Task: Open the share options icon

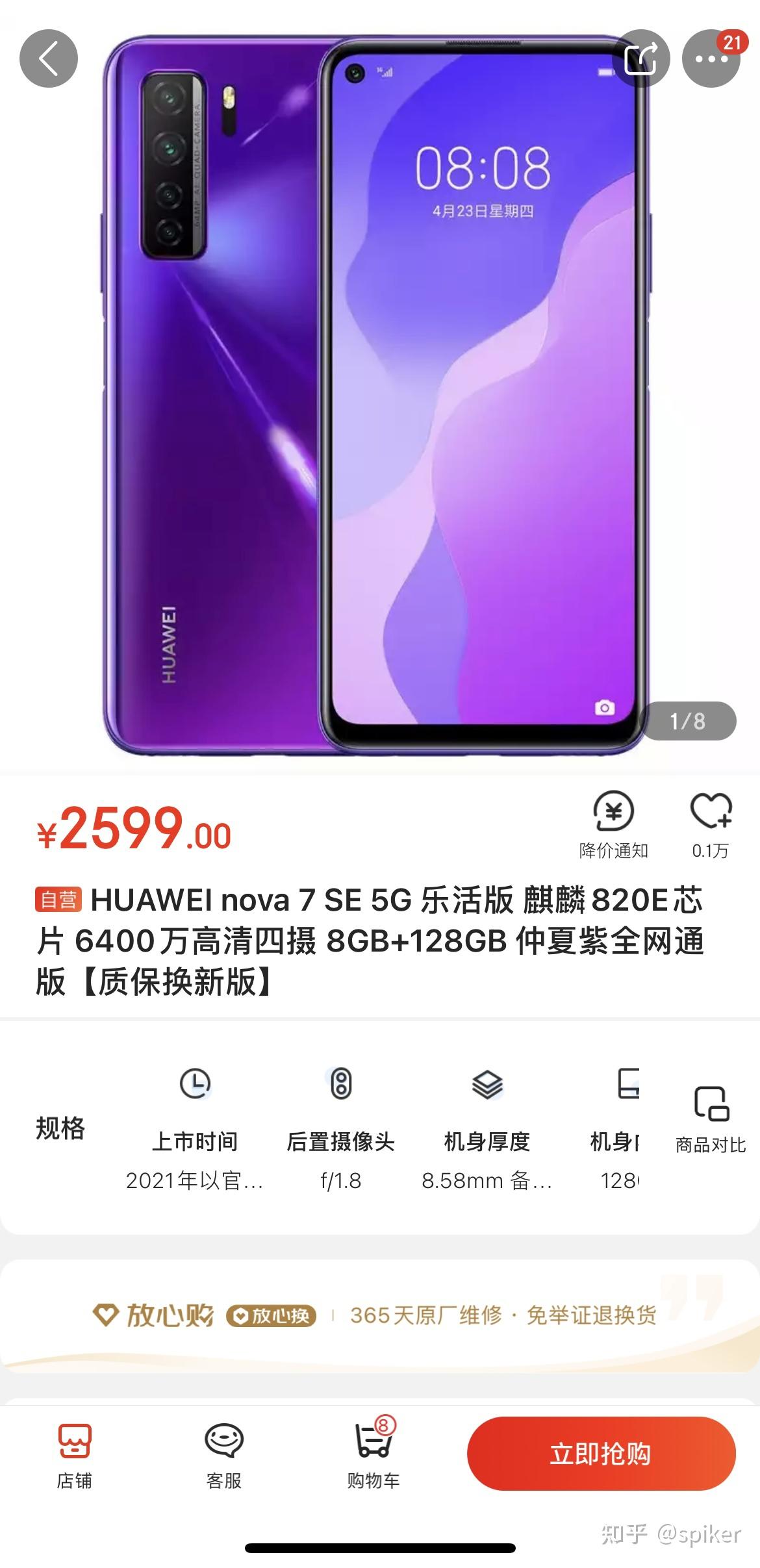Action: pos(643,58)
